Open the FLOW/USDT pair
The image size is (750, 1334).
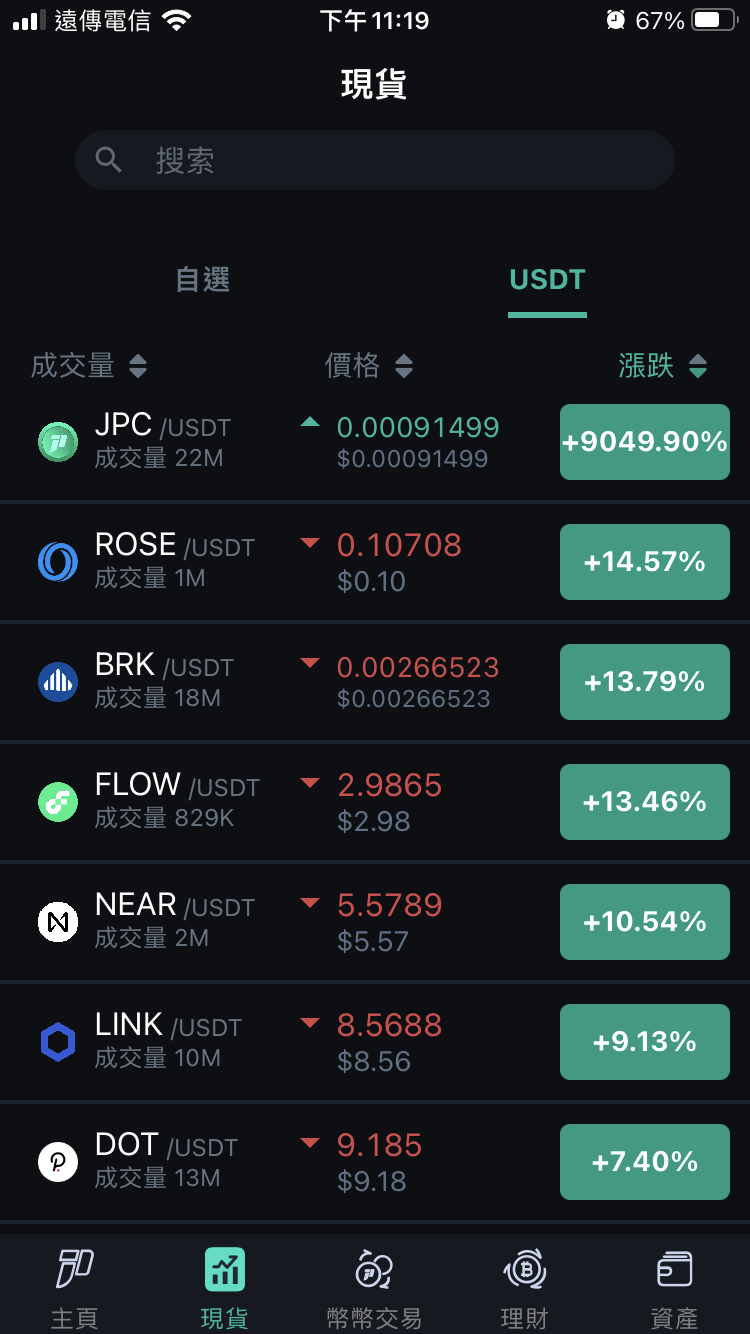coord(375,802)
